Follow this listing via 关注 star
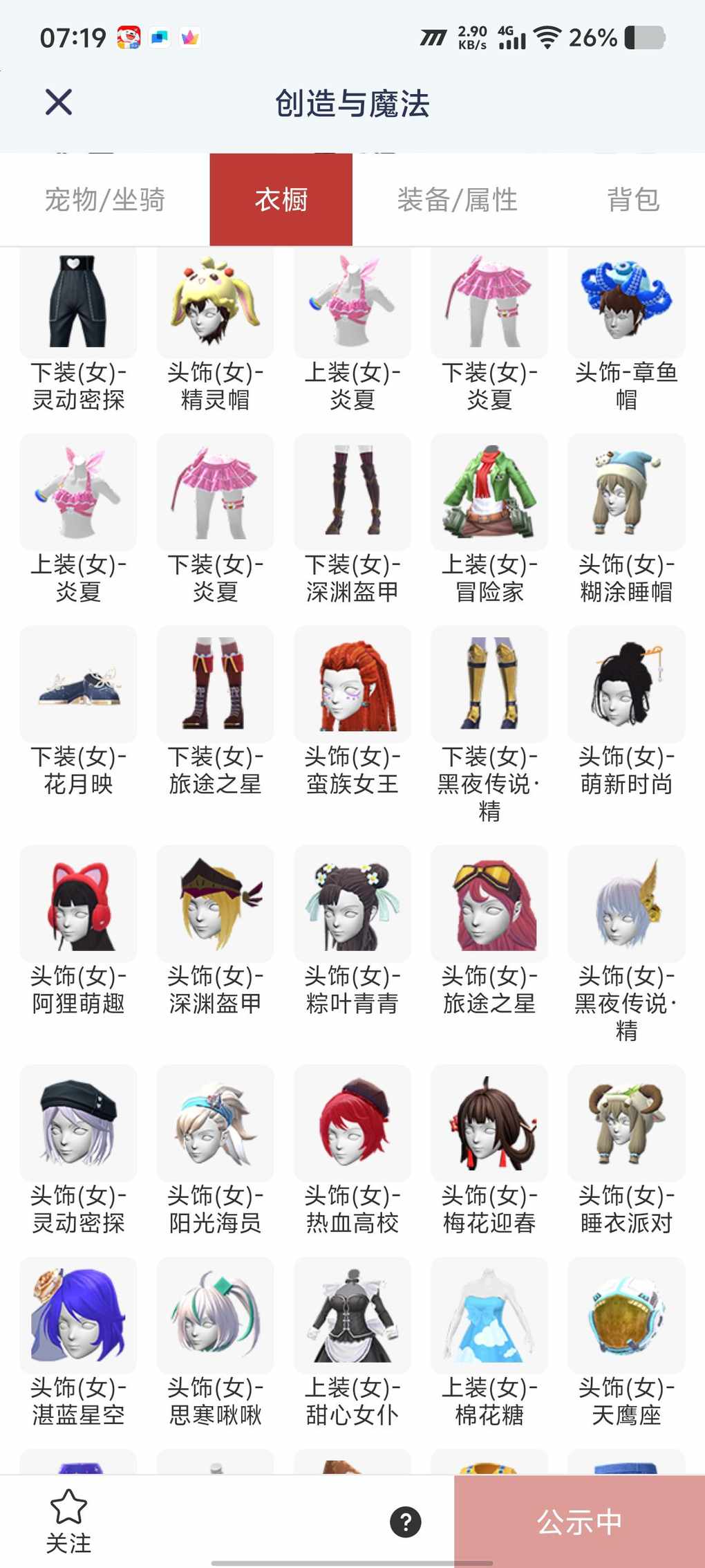Viewport: 705px width, 1568px height. tap(68, 1521)
